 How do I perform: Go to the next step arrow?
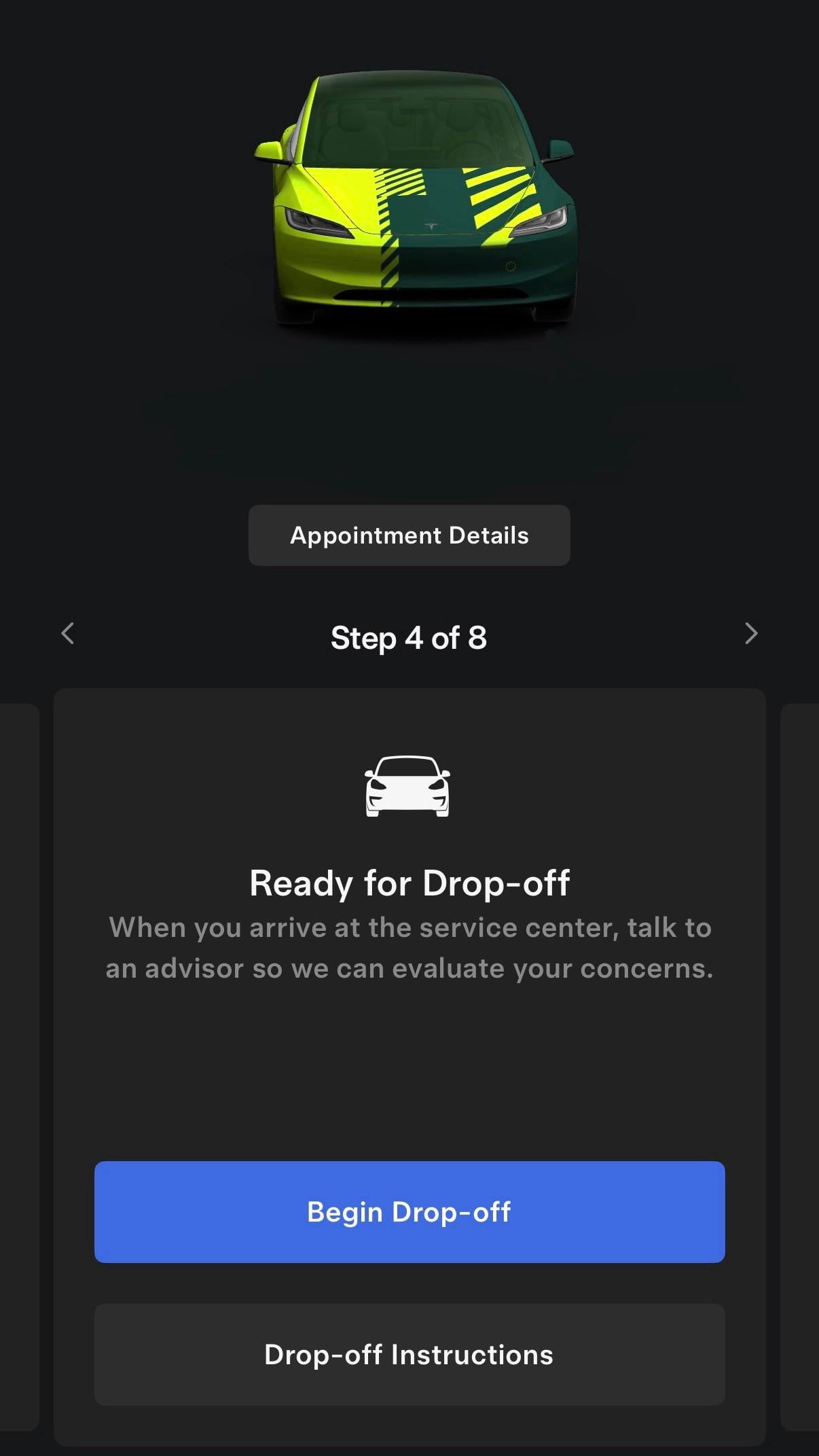click(750, 633)
